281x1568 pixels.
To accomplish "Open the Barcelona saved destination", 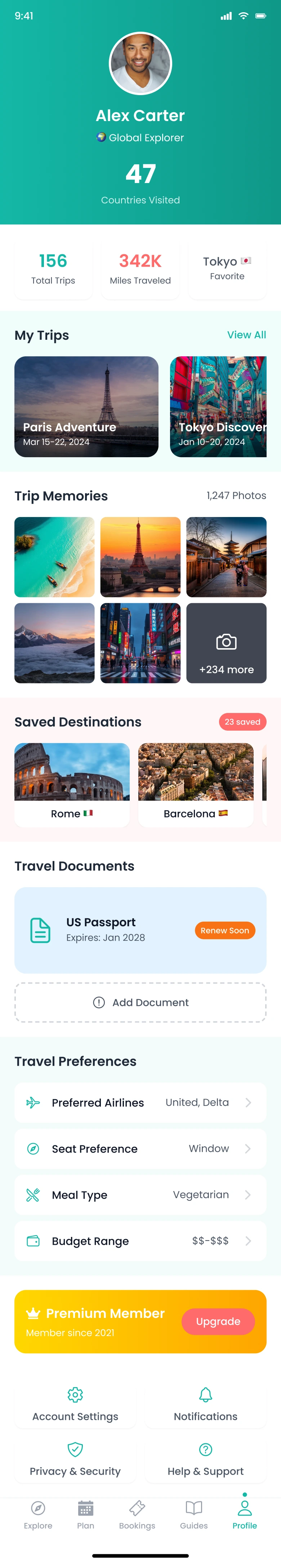I will point(196,784).
